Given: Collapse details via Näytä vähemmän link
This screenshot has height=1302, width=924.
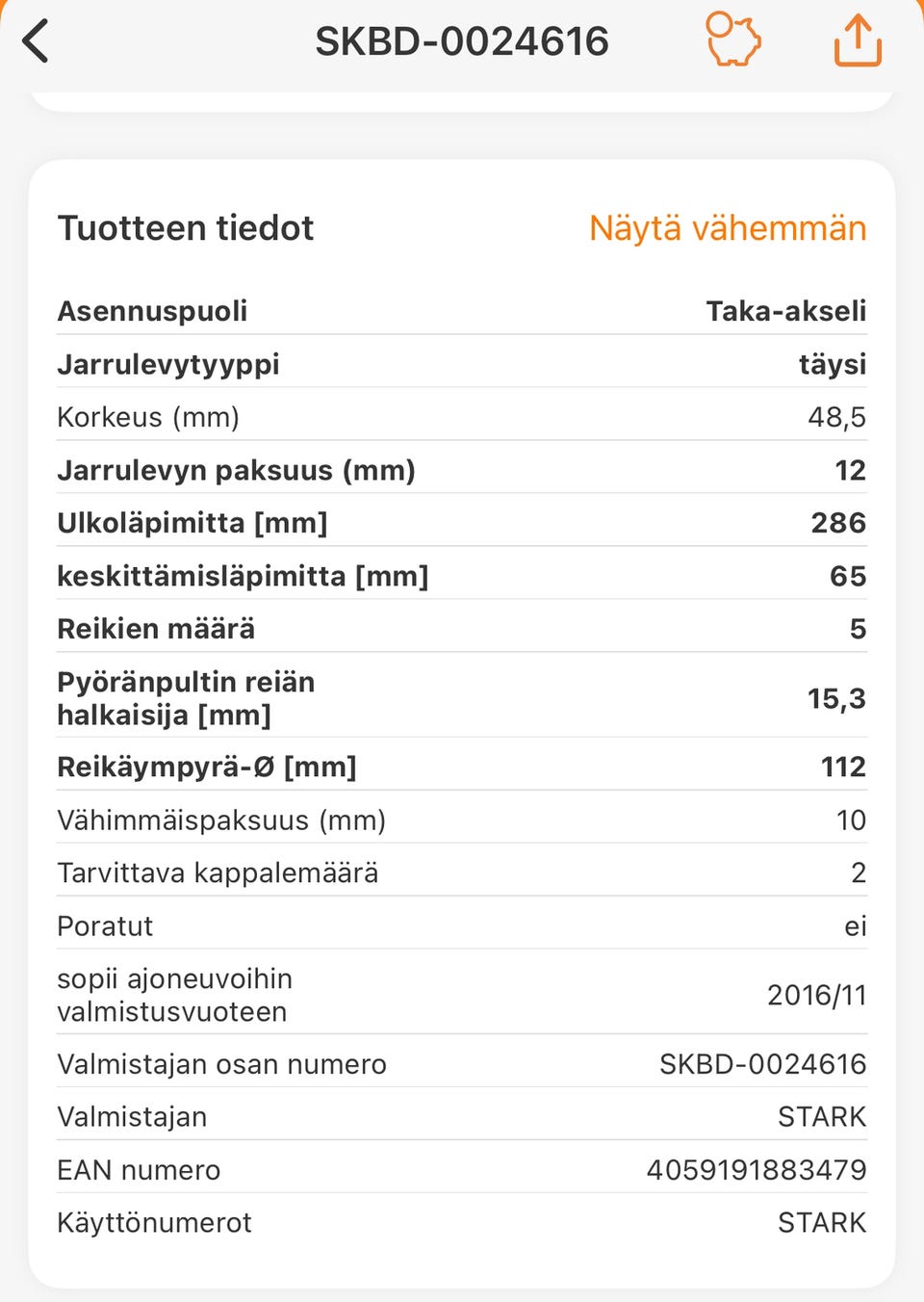Looking at the screenshot, I should click(728, 227).
